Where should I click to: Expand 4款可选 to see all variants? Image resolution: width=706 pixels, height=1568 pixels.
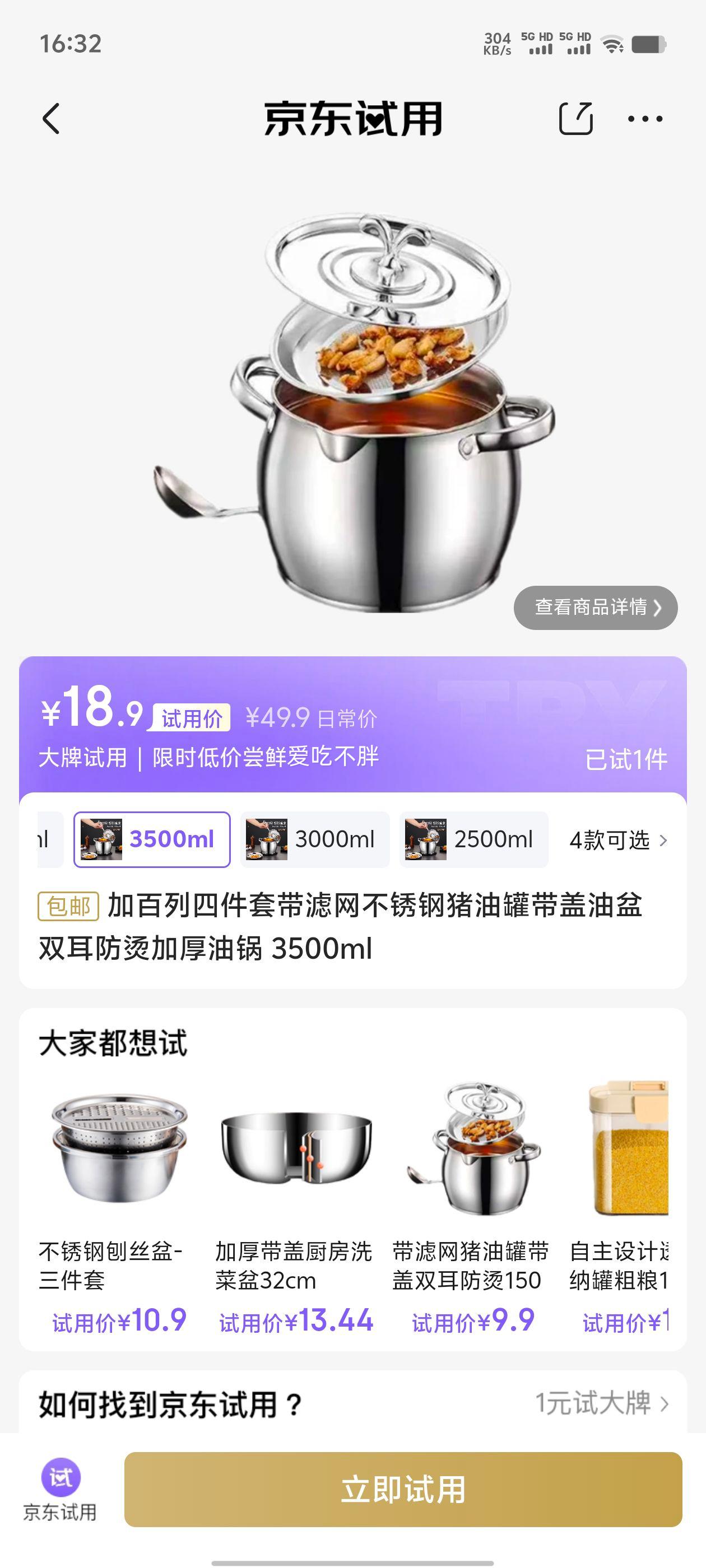point(616,839)
